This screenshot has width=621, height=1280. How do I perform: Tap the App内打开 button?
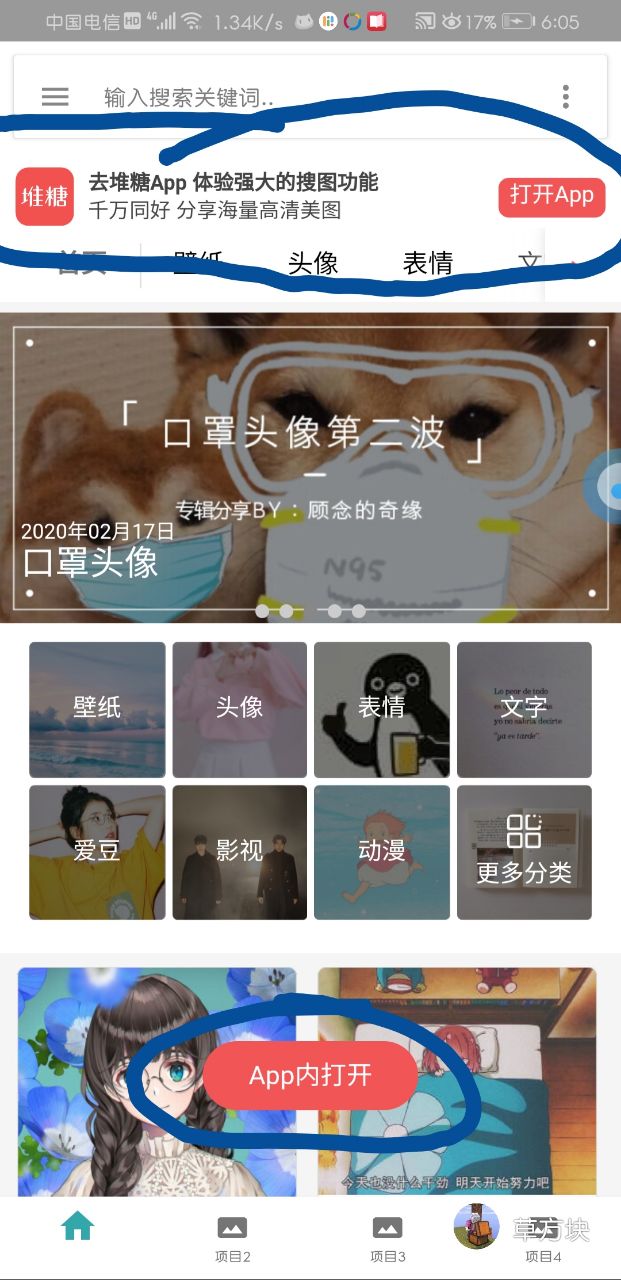click(x=310, y=1075)
